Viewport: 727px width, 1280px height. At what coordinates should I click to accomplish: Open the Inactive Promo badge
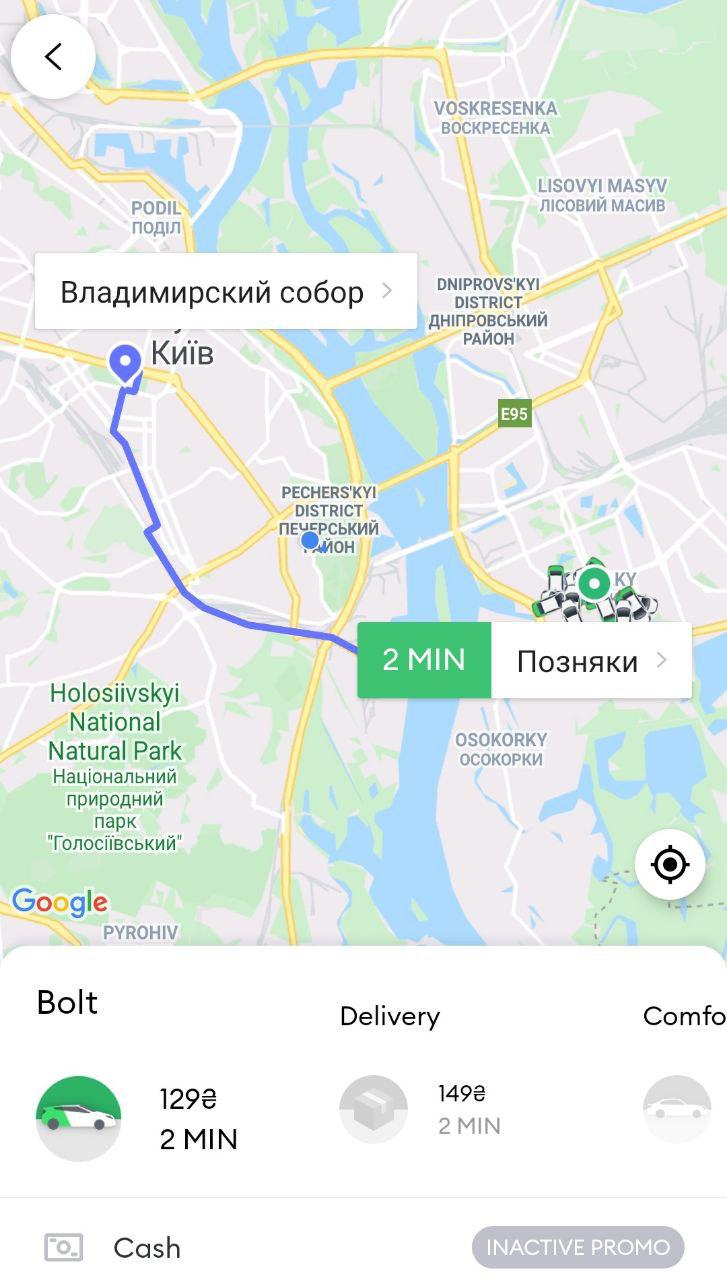(x=577, y=1247)
